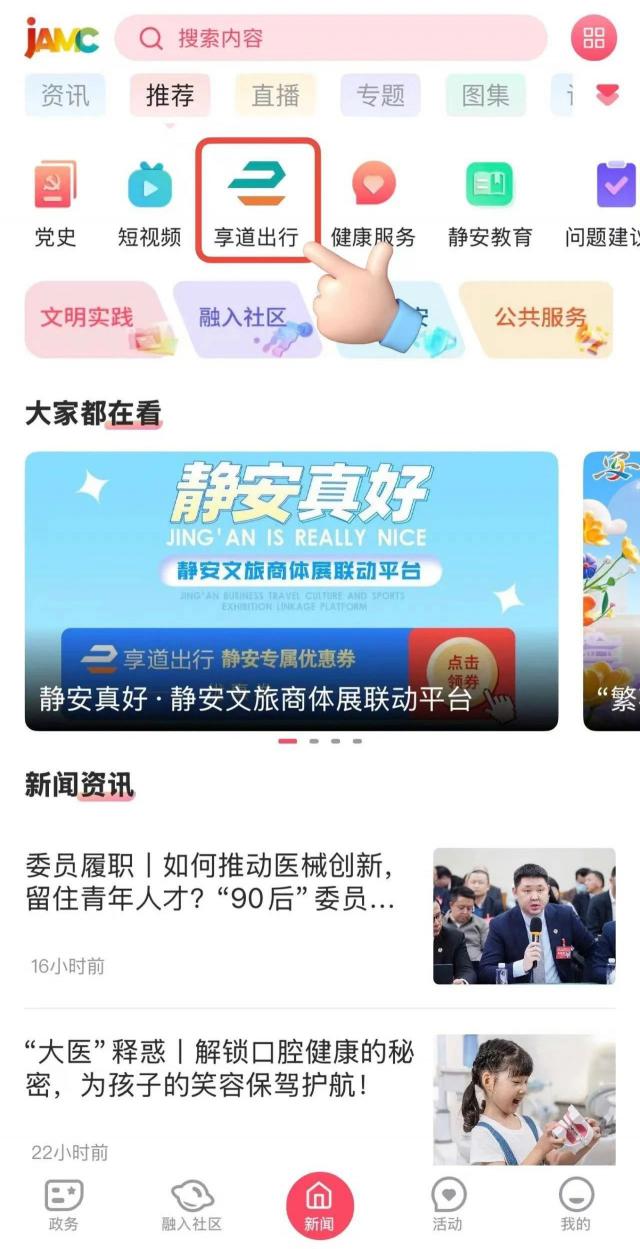Read the 委员履职 news article

(x=210, y=881)
